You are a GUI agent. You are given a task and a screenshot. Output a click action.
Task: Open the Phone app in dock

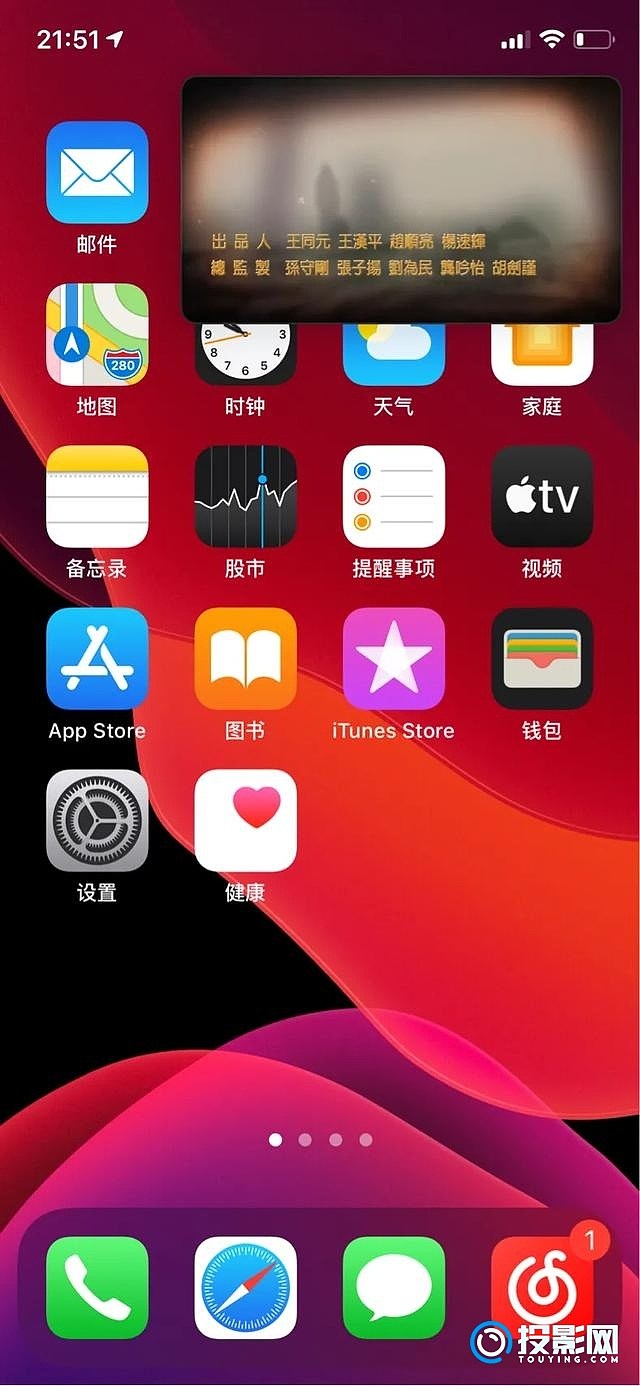coord(97,1287)
